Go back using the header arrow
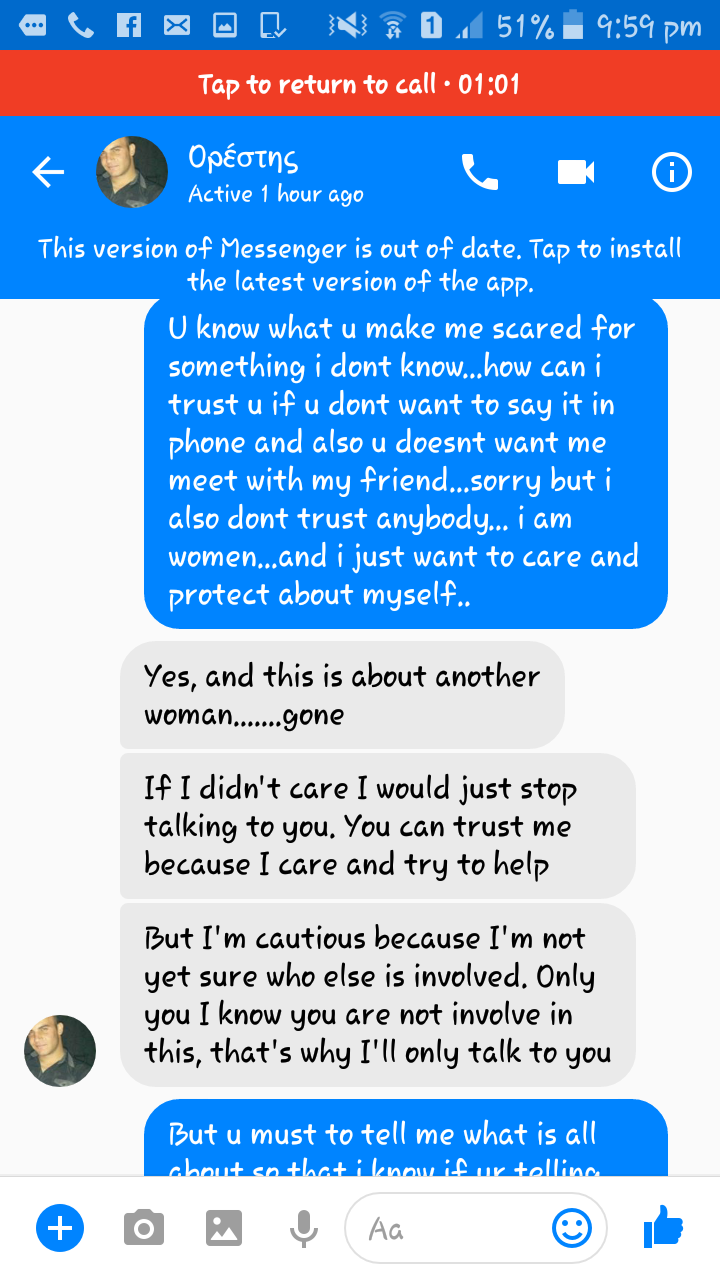The width and height of the screenshot is (720, 1280). [48, 173]
